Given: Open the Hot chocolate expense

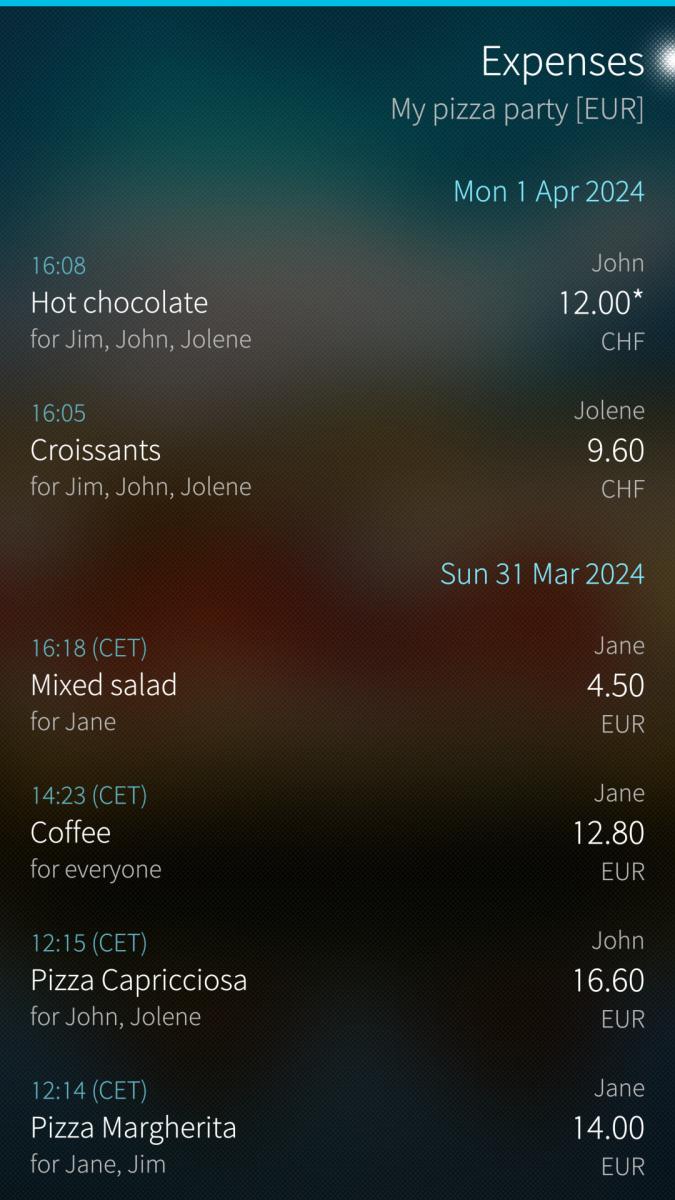Looking at the screenshot, I should (x=120, y=303).
